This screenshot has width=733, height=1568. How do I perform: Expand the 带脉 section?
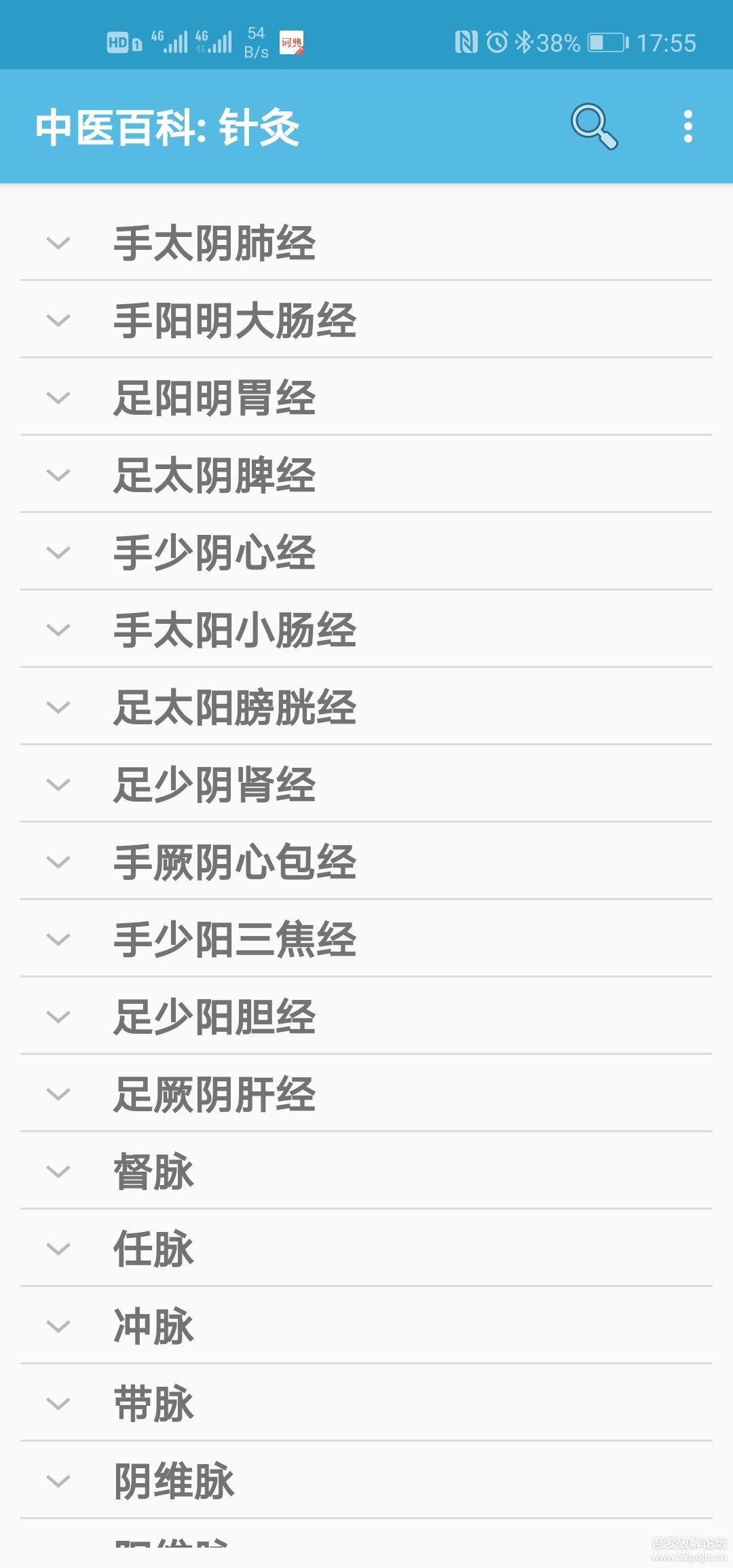[x=153, y=1404]
